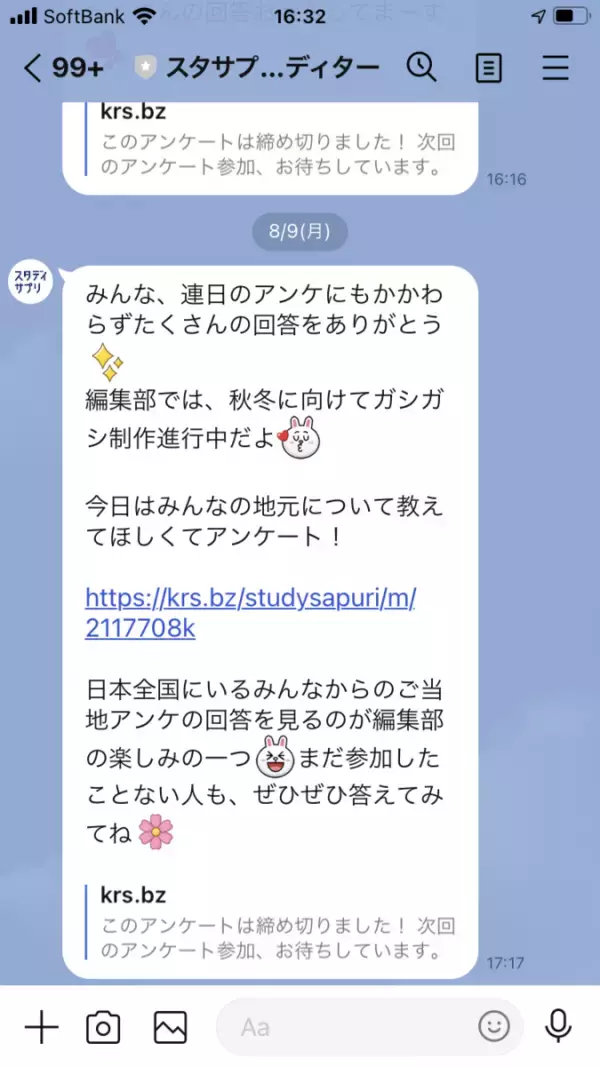The width and height of the screenshot is (600, 1067).
Task: Open the chat menu
Action: click(x=555, y=68)
